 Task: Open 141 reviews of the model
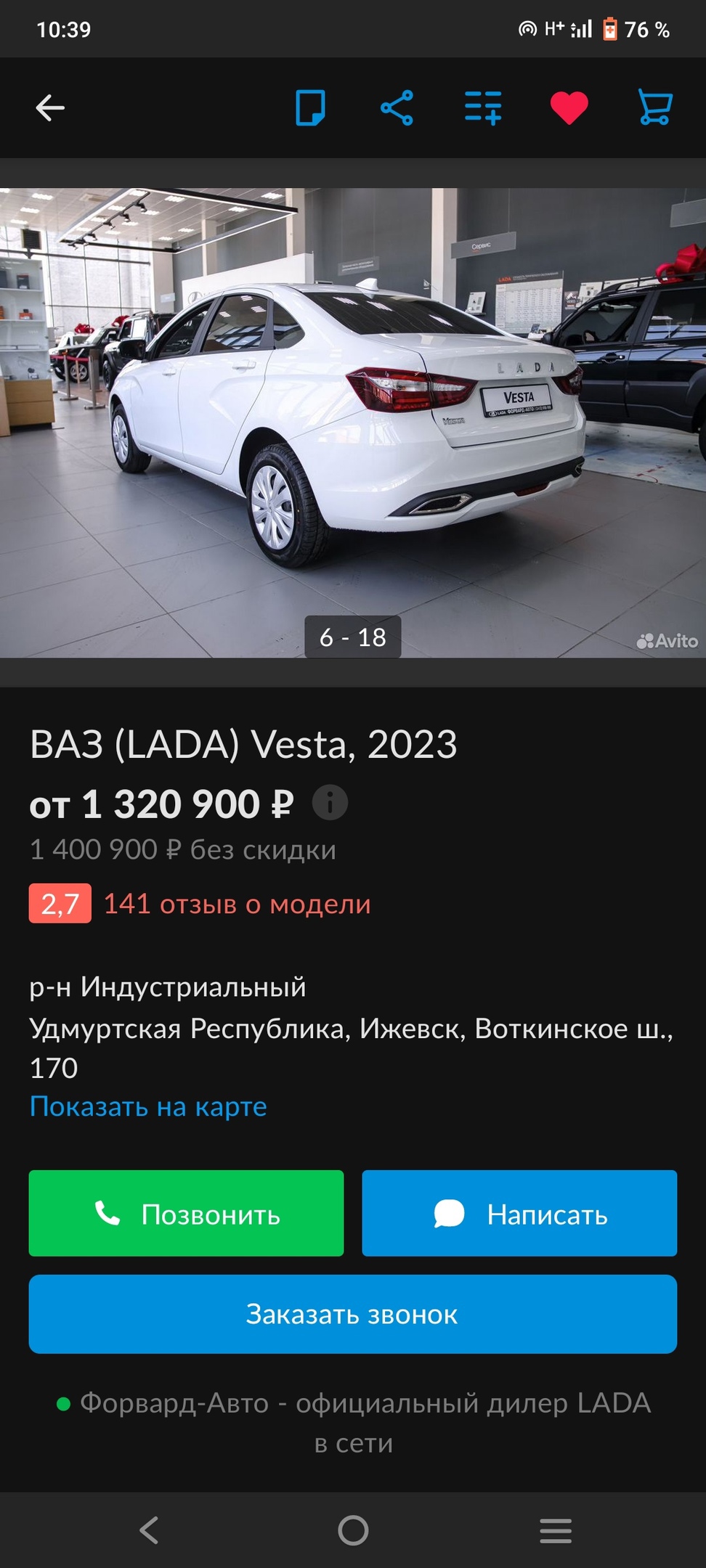tap(237, 904)
